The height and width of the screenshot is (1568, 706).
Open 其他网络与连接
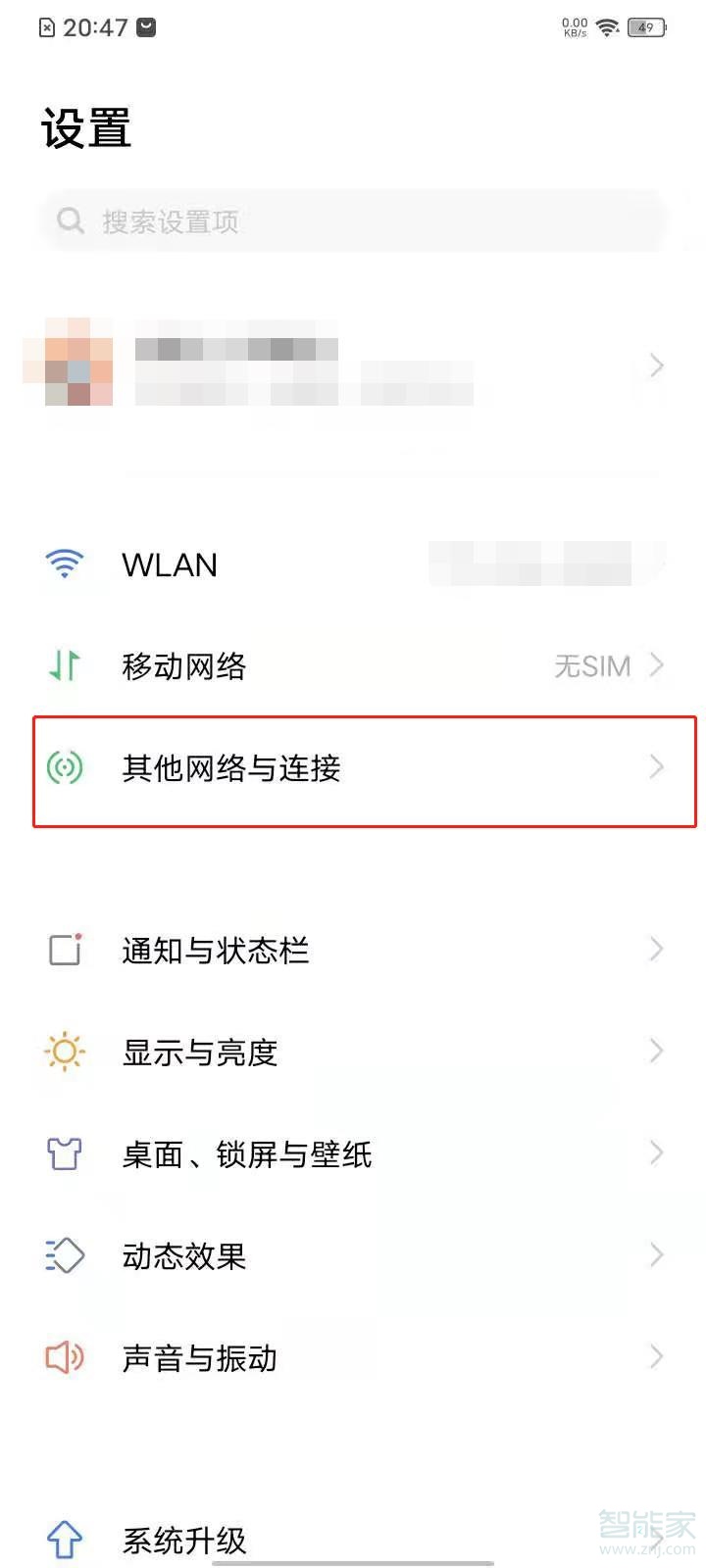pos(353,769)
